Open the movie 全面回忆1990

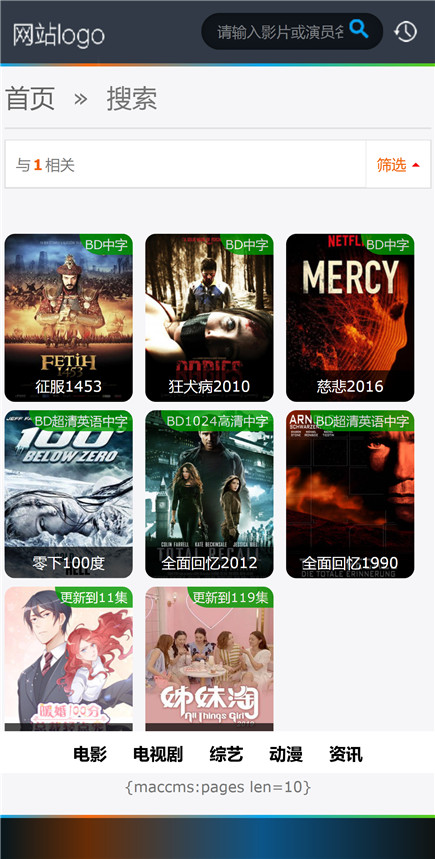(350, 494)
